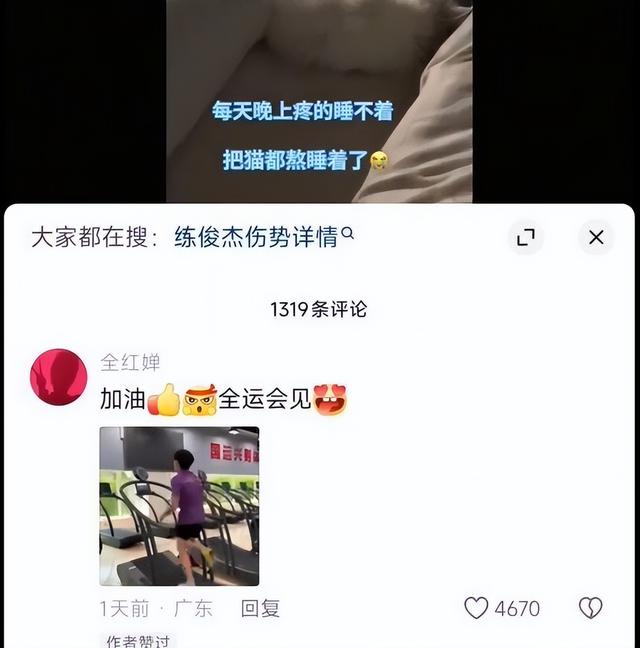Open 全红婵's profile avatar

59,377
